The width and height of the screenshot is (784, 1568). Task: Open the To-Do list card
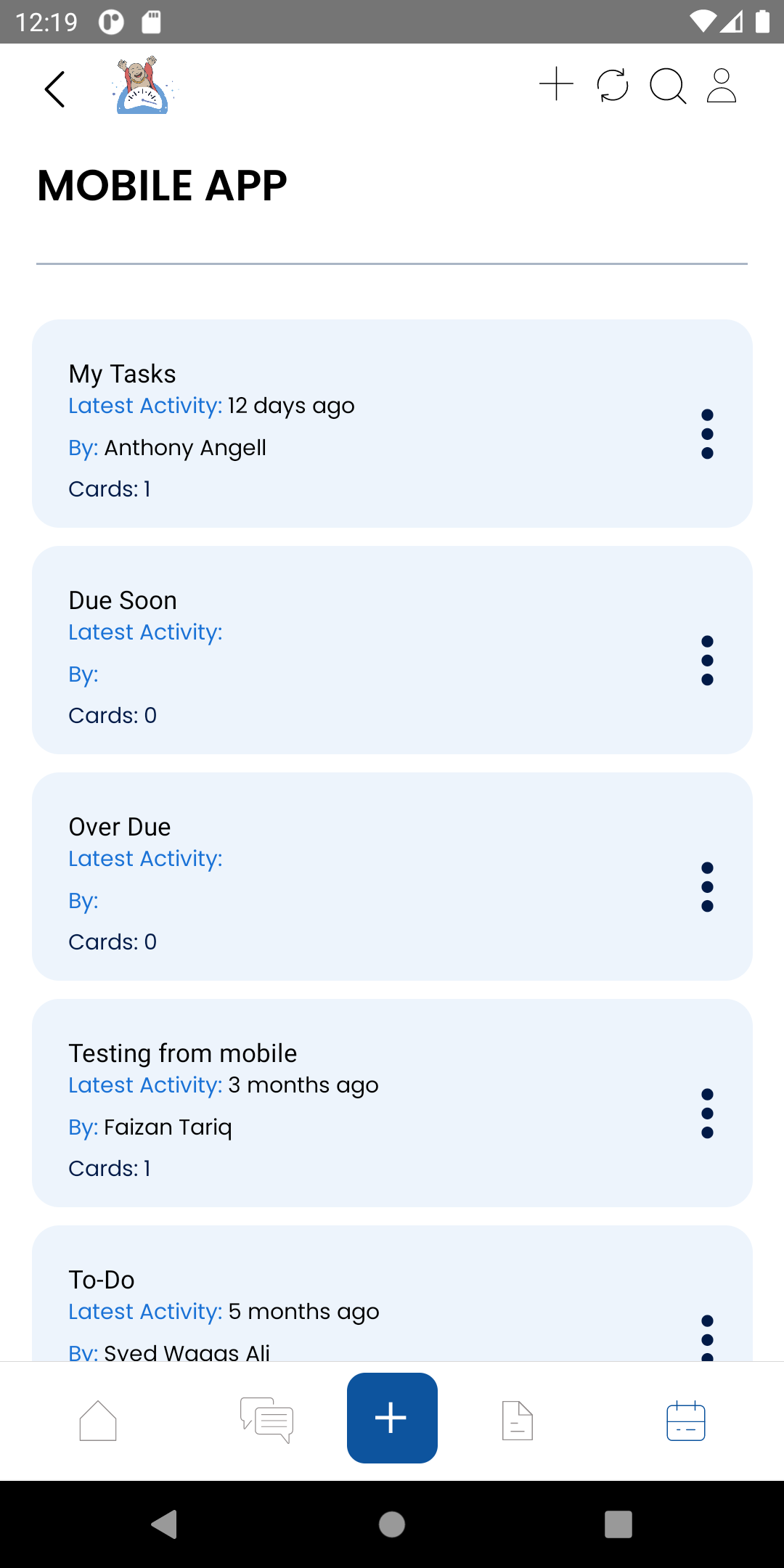(x=392, y=1294)
